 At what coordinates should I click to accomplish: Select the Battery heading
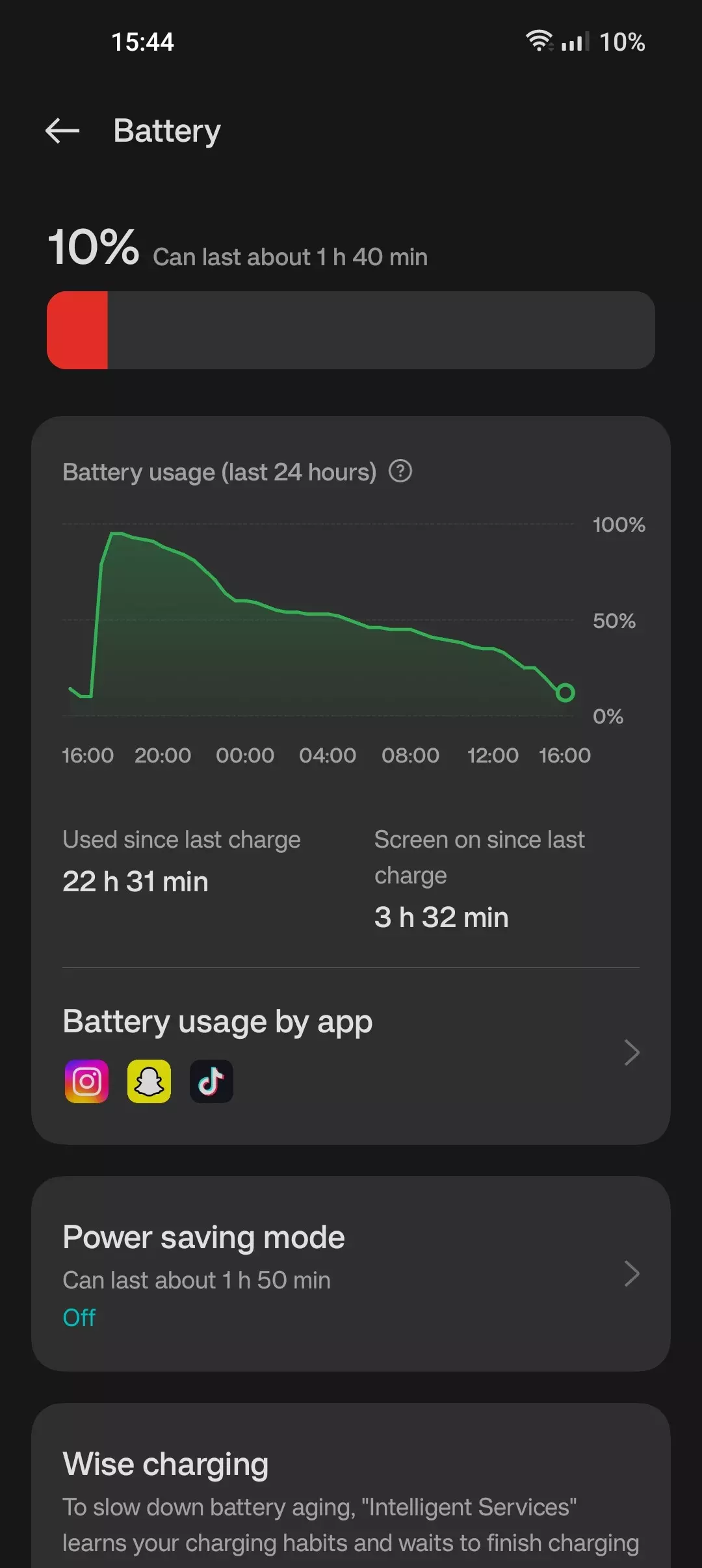click(x=166, y=131)
